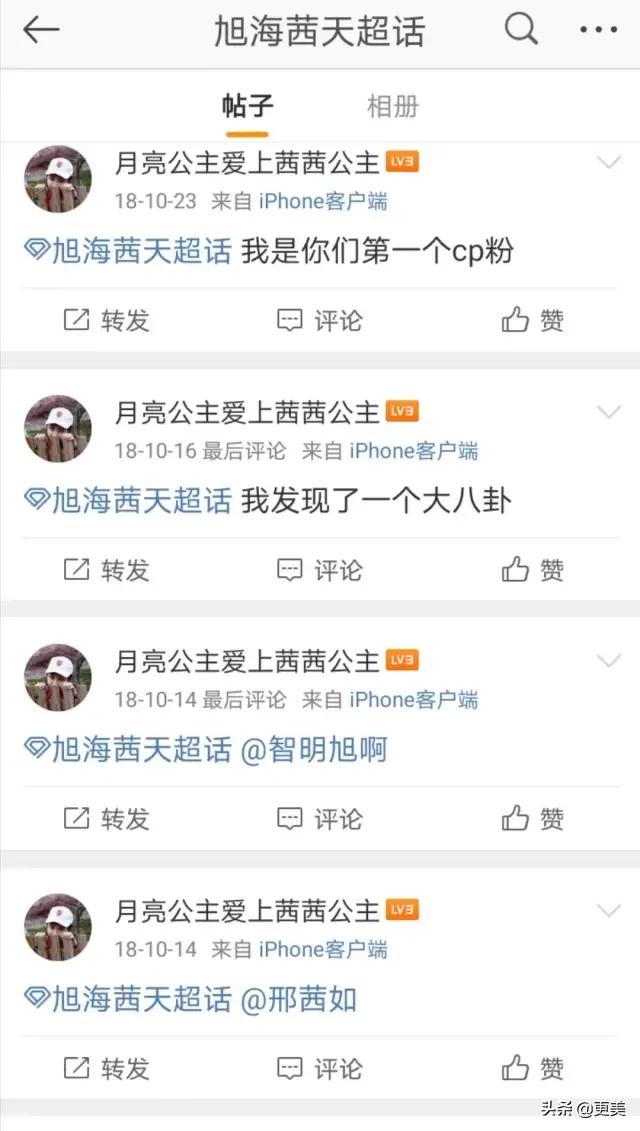640x1131 pixels.
Task: Expand options for the '我发现了一个大八卦' post
Action: point(608,411)
